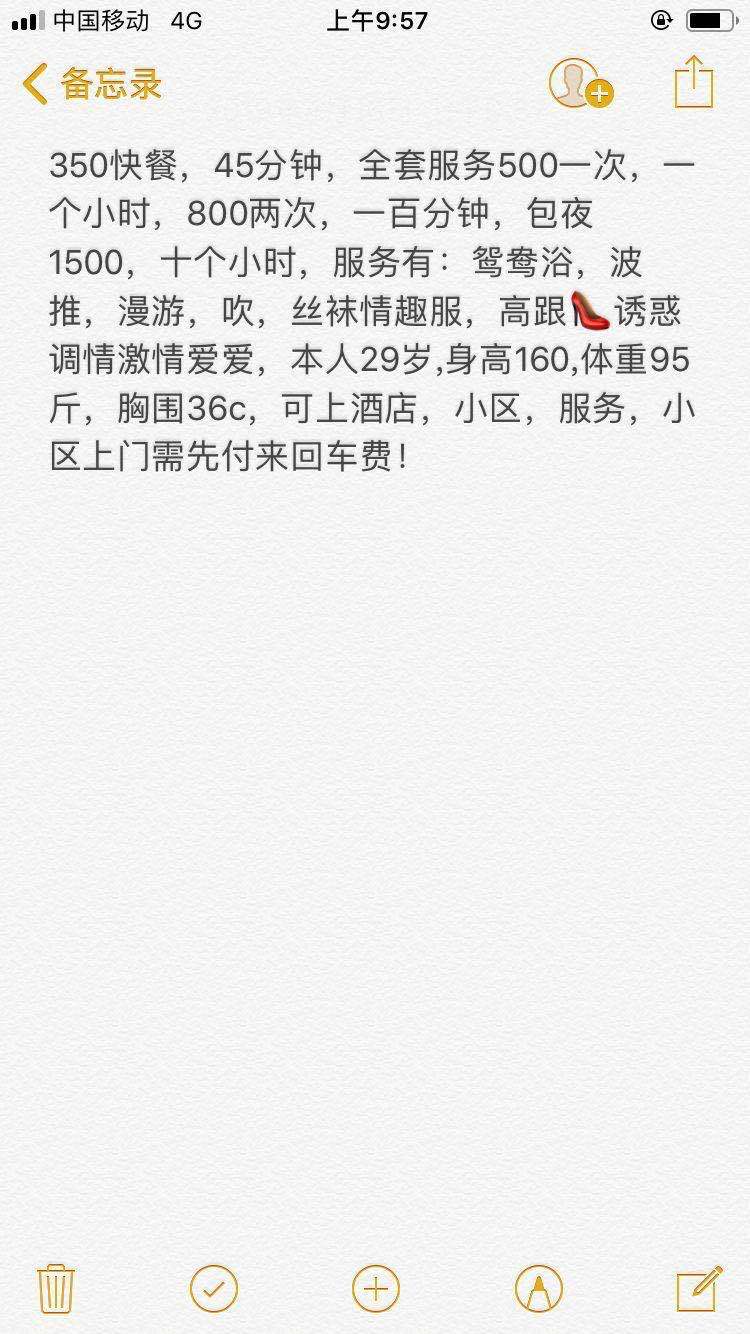Image resolution: width=750 pixels, height=1334 pixels.
Task: Open the add attachment plus button
Action: coord(376,1288)
